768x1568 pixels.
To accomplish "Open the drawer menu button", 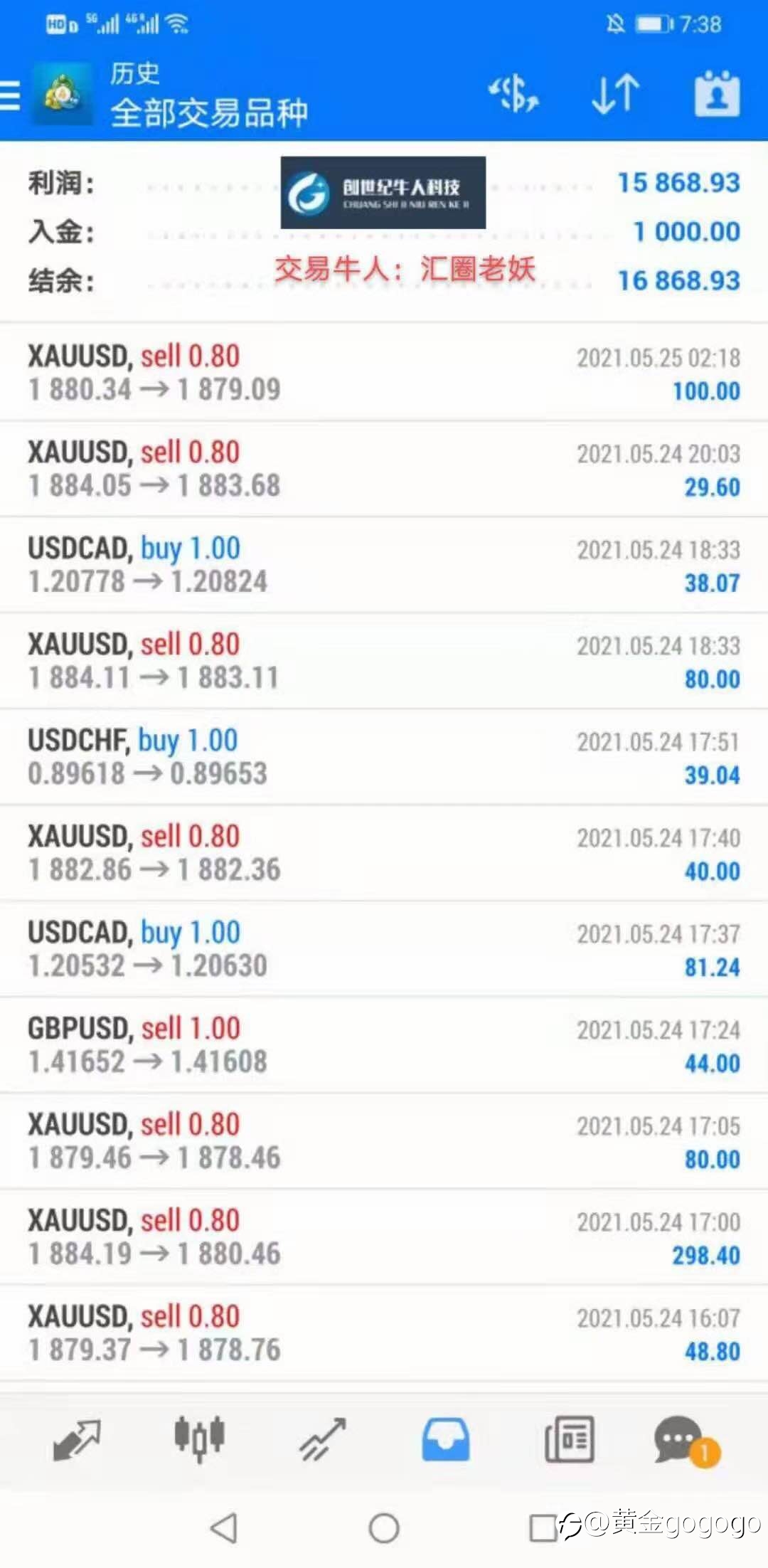I will click(x=10, y=95).
